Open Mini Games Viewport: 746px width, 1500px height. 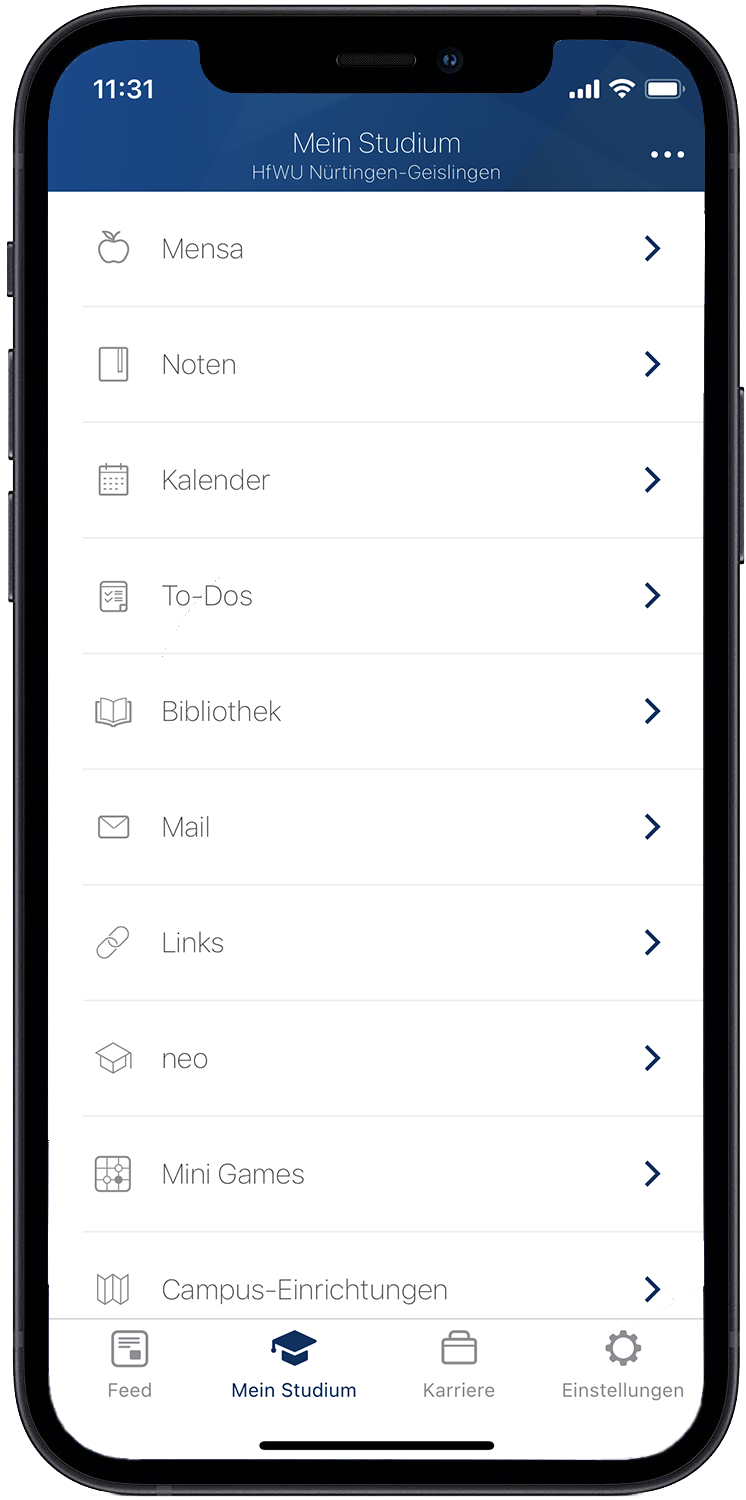point(376,1174)
